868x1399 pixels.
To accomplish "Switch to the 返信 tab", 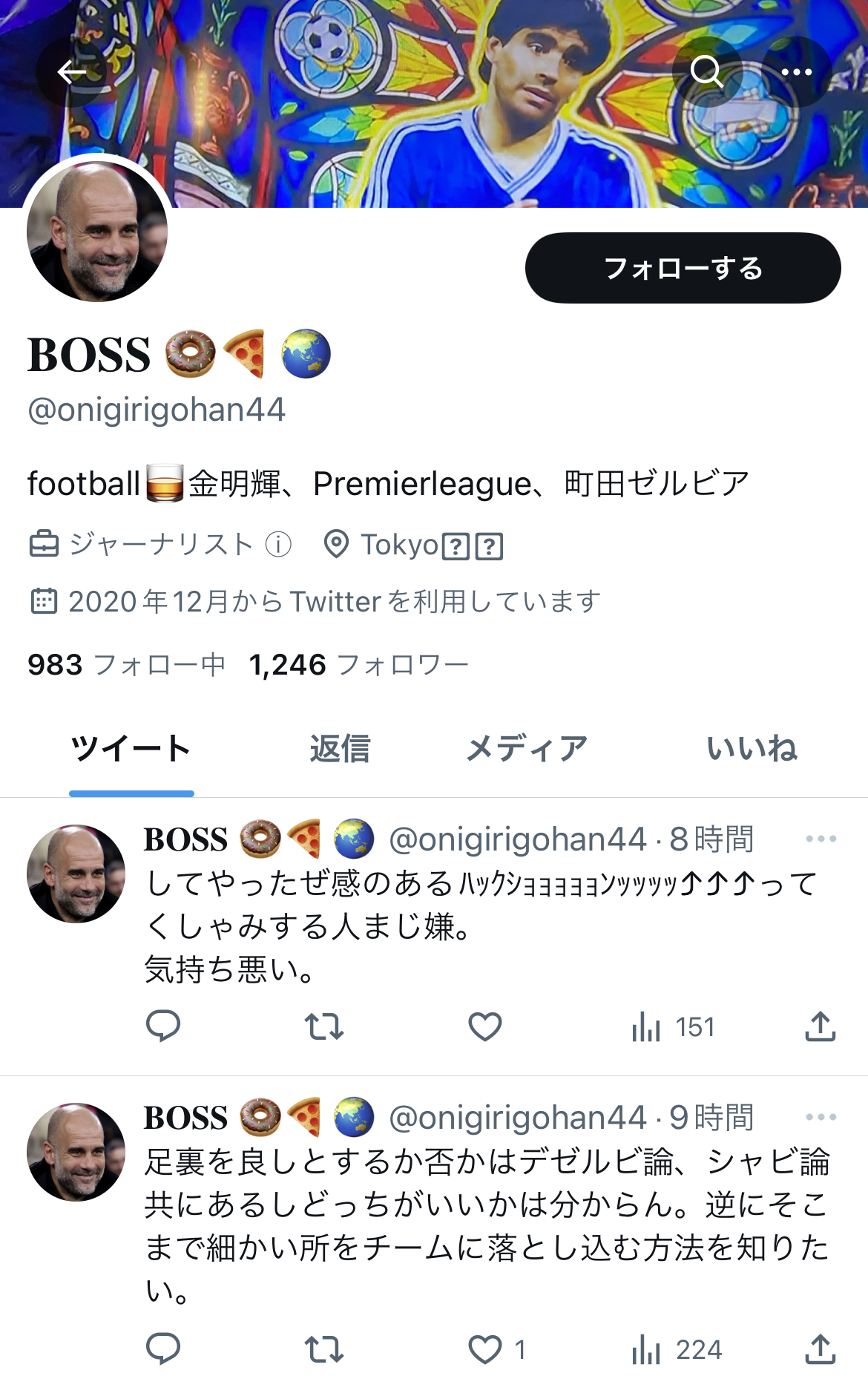I will (340, 749).
